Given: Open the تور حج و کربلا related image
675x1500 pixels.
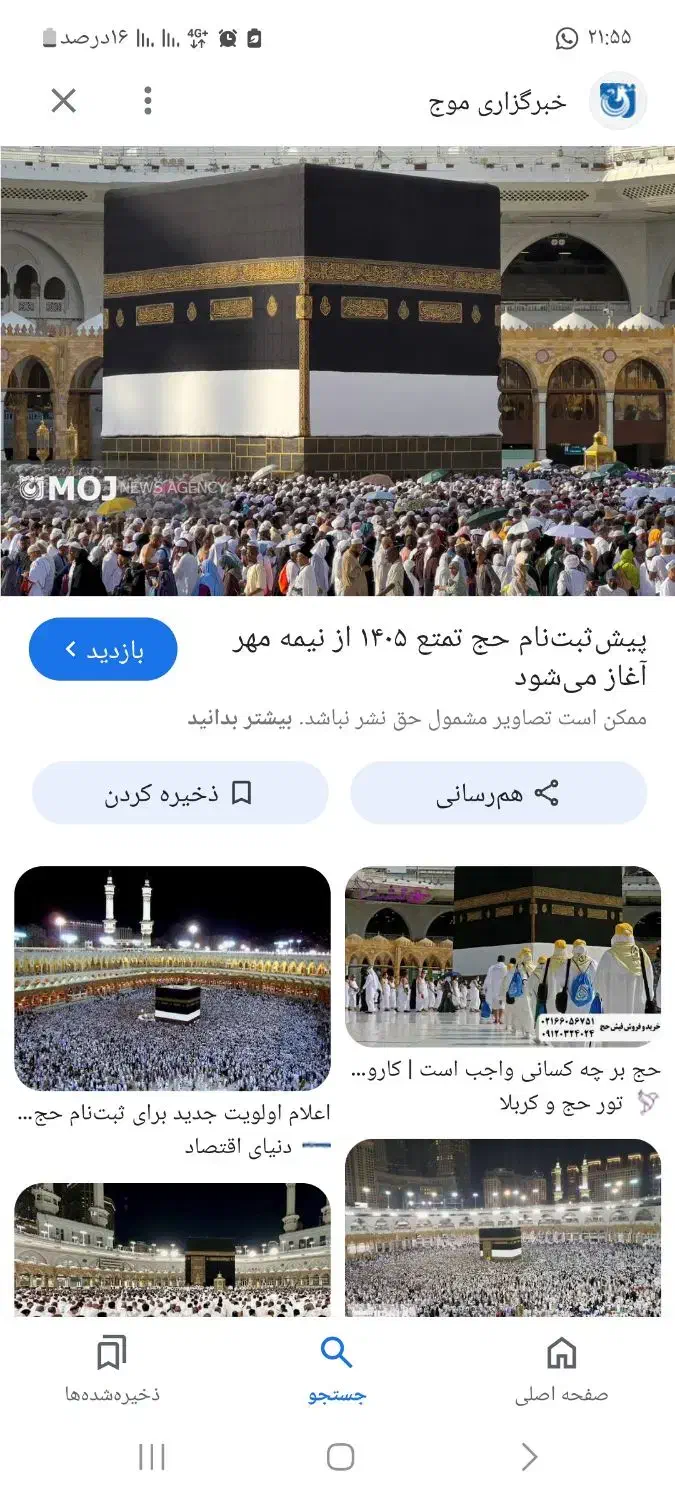Looking at the screenshot, I should pyautogui.click(x=502, y=956).
